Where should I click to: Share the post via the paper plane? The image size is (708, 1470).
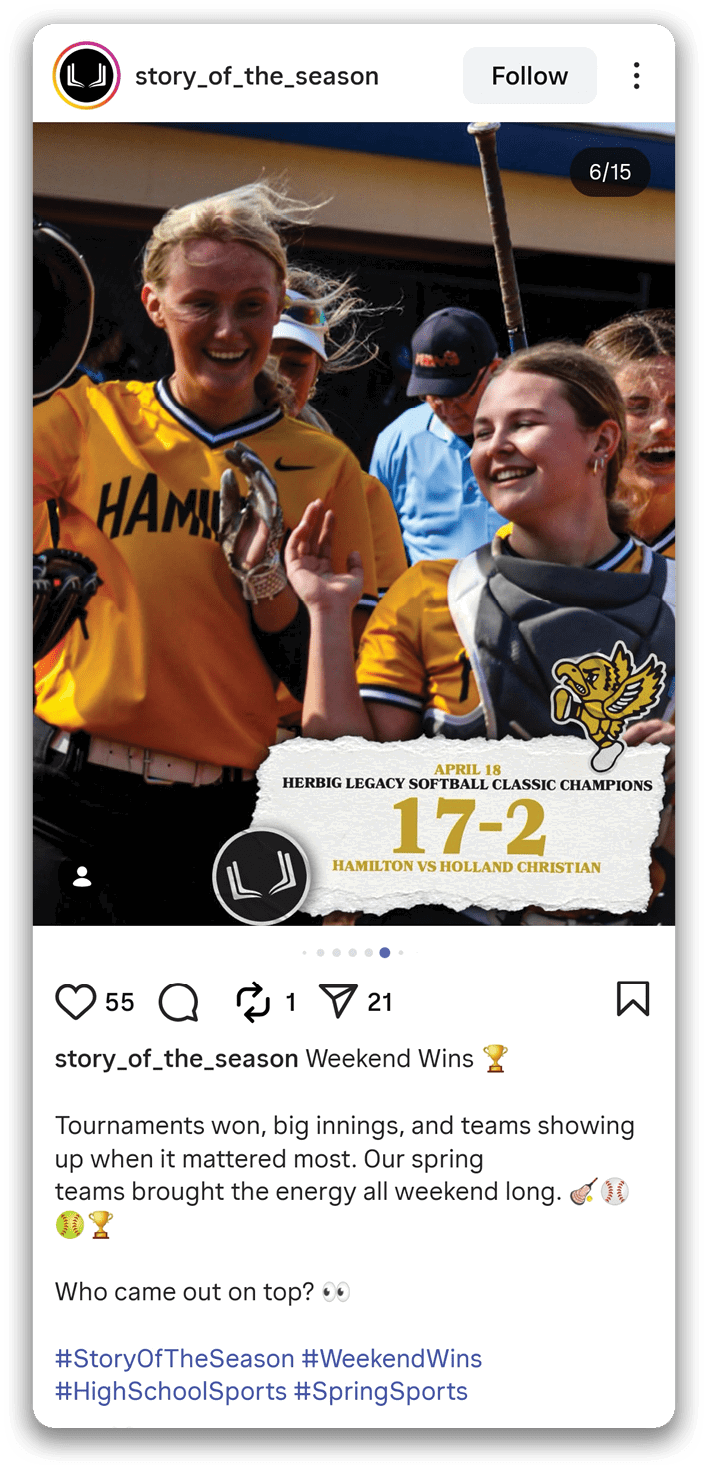tap(339, 1001)
